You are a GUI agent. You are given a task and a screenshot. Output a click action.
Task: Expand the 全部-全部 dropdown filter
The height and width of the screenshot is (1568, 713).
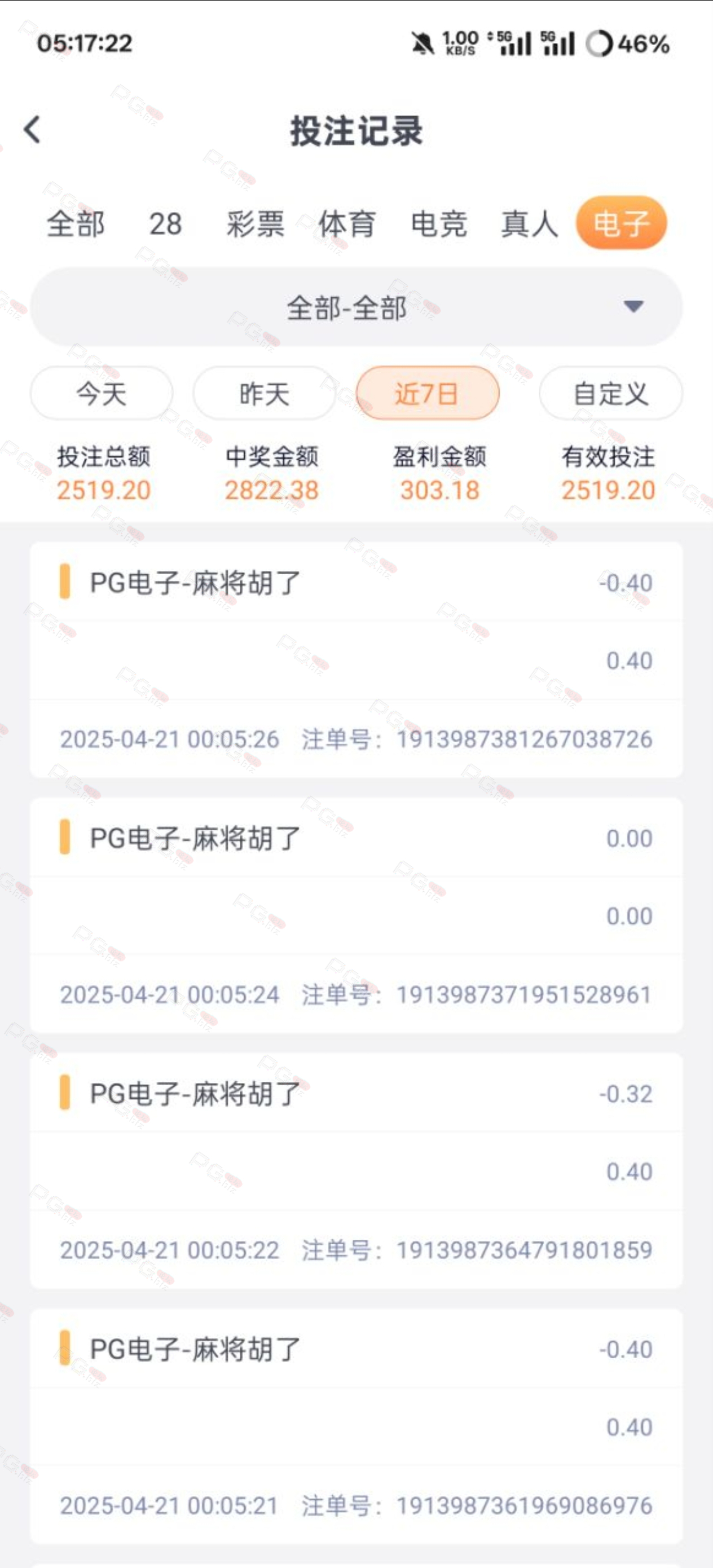pyautogui.click(x=356, y=307)
